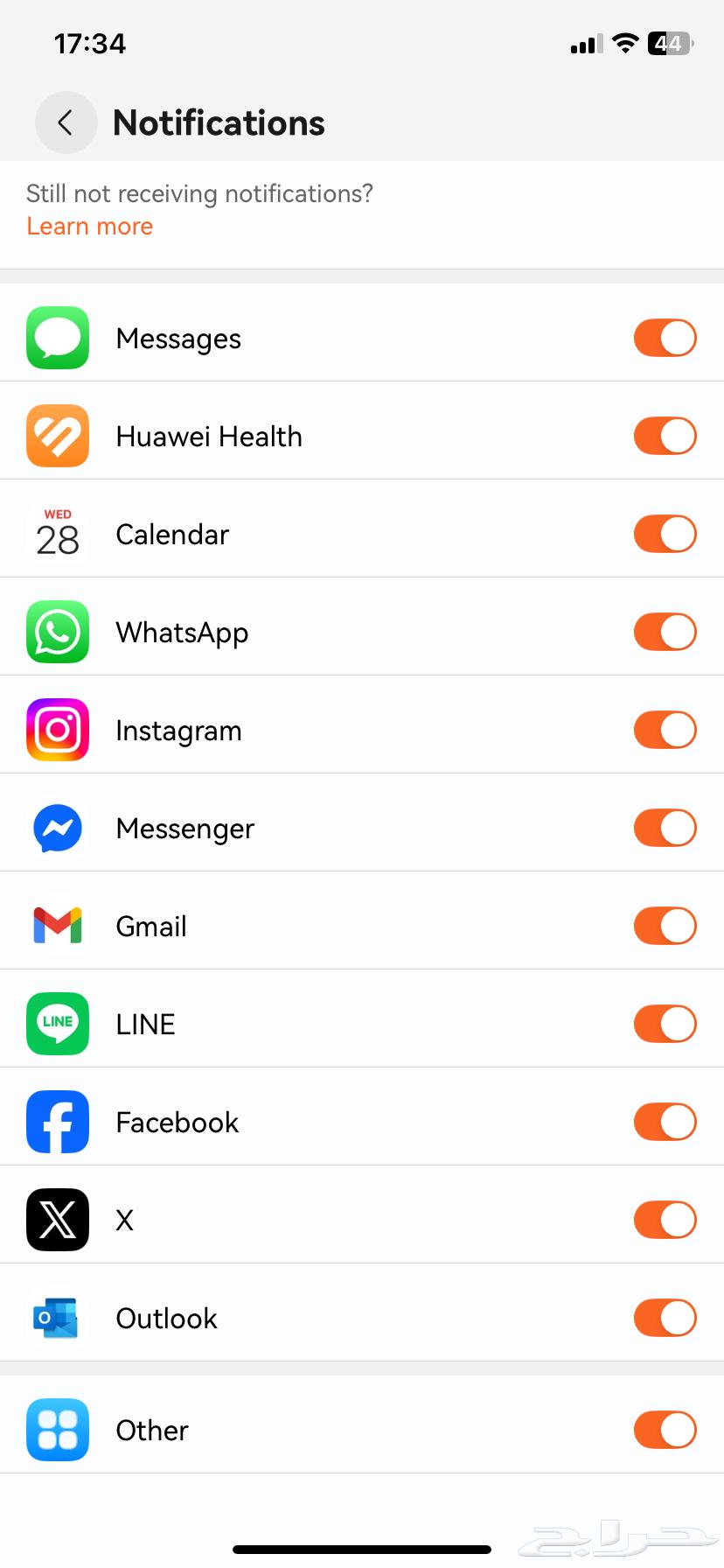Screen dimensions: 724x1568
Task: Disable Instagram notifications toggle
Action: [665, 730]
